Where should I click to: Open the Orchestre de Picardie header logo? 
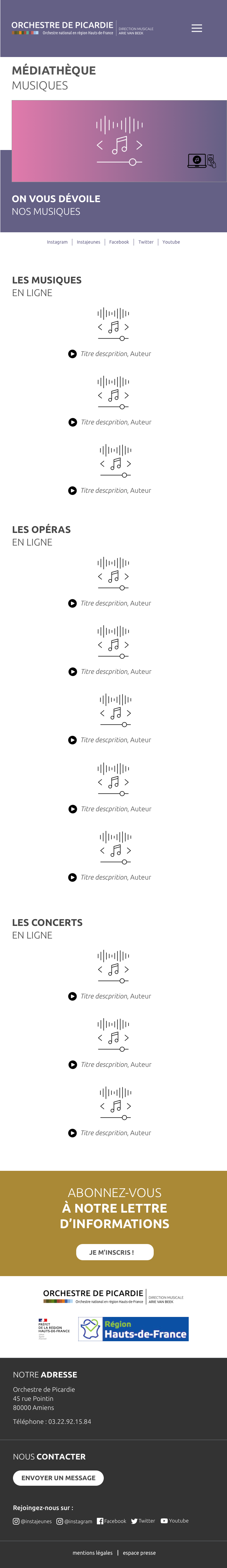click(62, 28)
